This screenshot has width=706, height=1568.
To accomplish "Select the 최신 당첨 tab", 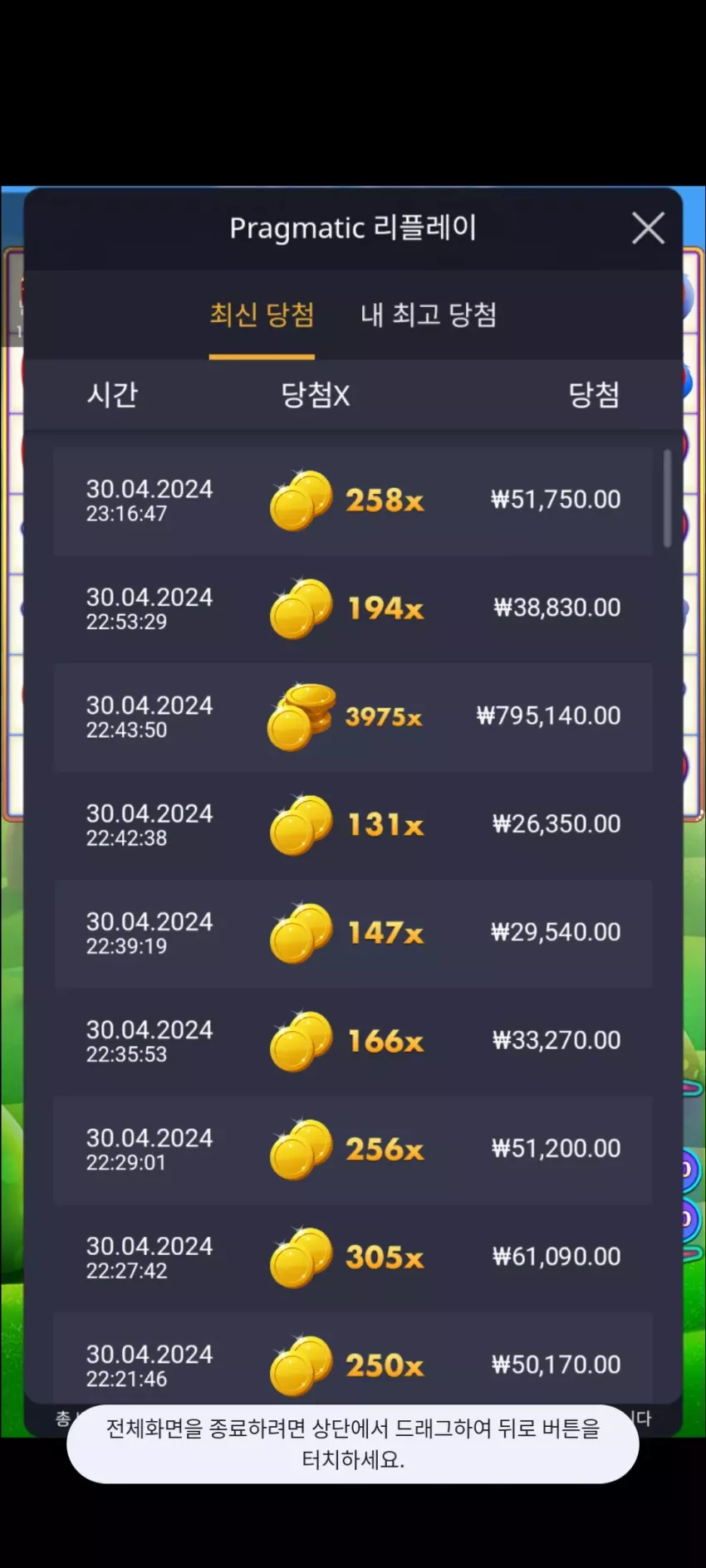I will [262, 315].
